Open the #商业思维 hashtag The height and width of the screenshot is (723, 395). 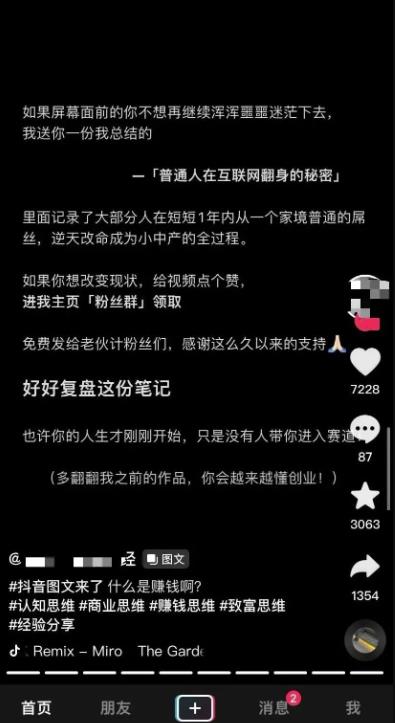112,606
